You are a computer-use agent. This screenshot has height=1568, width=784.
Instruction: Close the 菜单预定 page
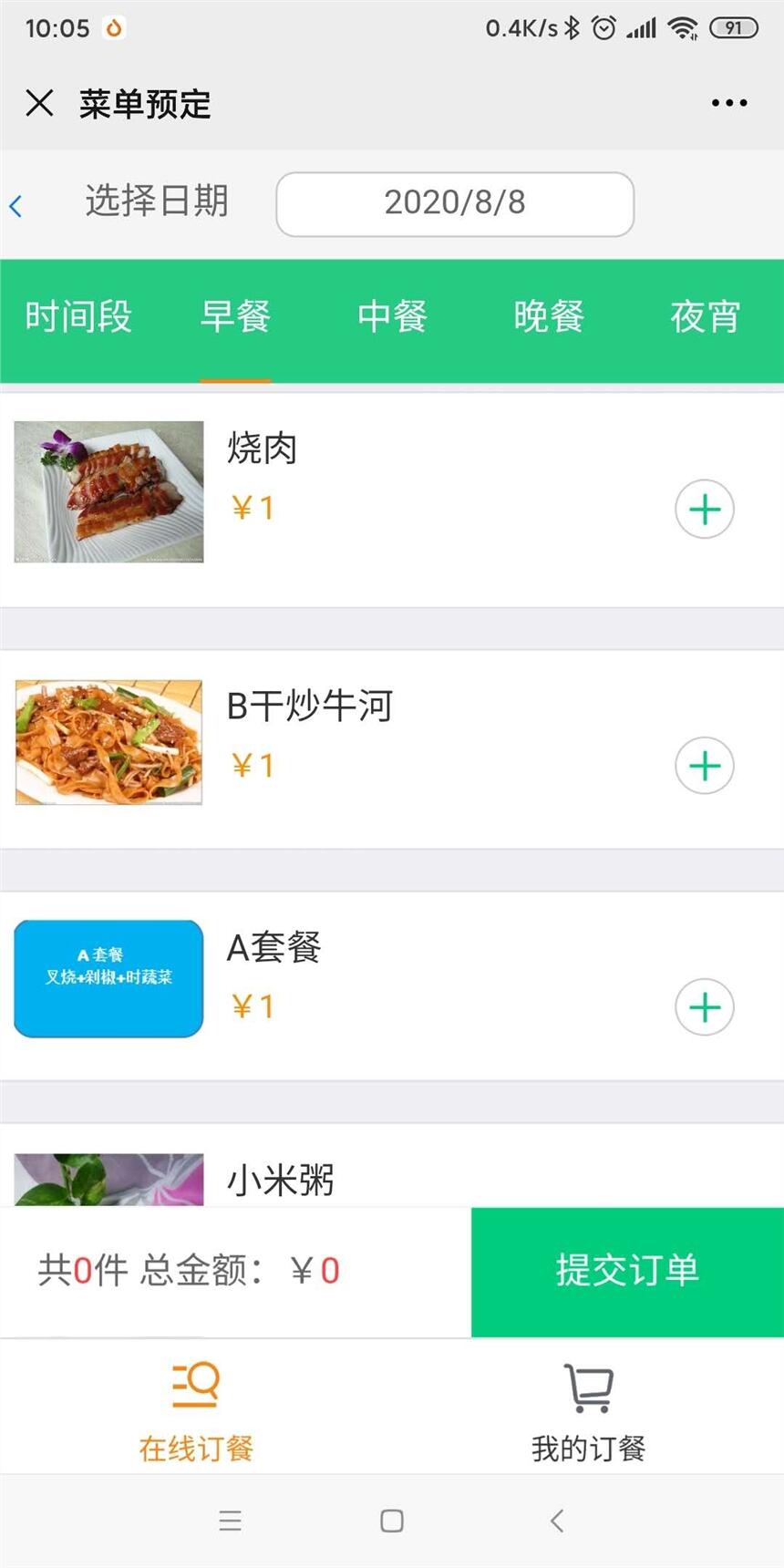tap(40, 103)
